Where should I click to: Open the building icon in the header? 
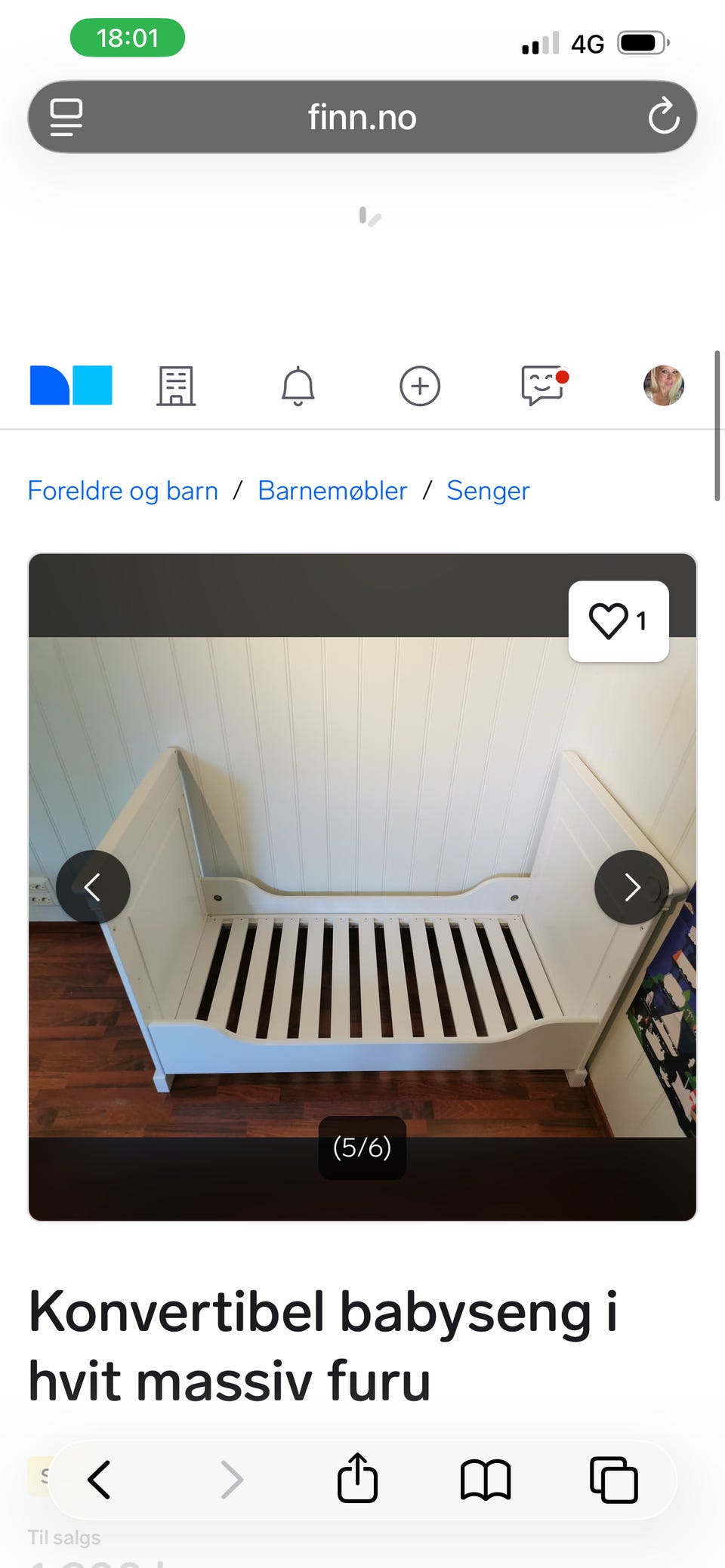pos(176,386)
